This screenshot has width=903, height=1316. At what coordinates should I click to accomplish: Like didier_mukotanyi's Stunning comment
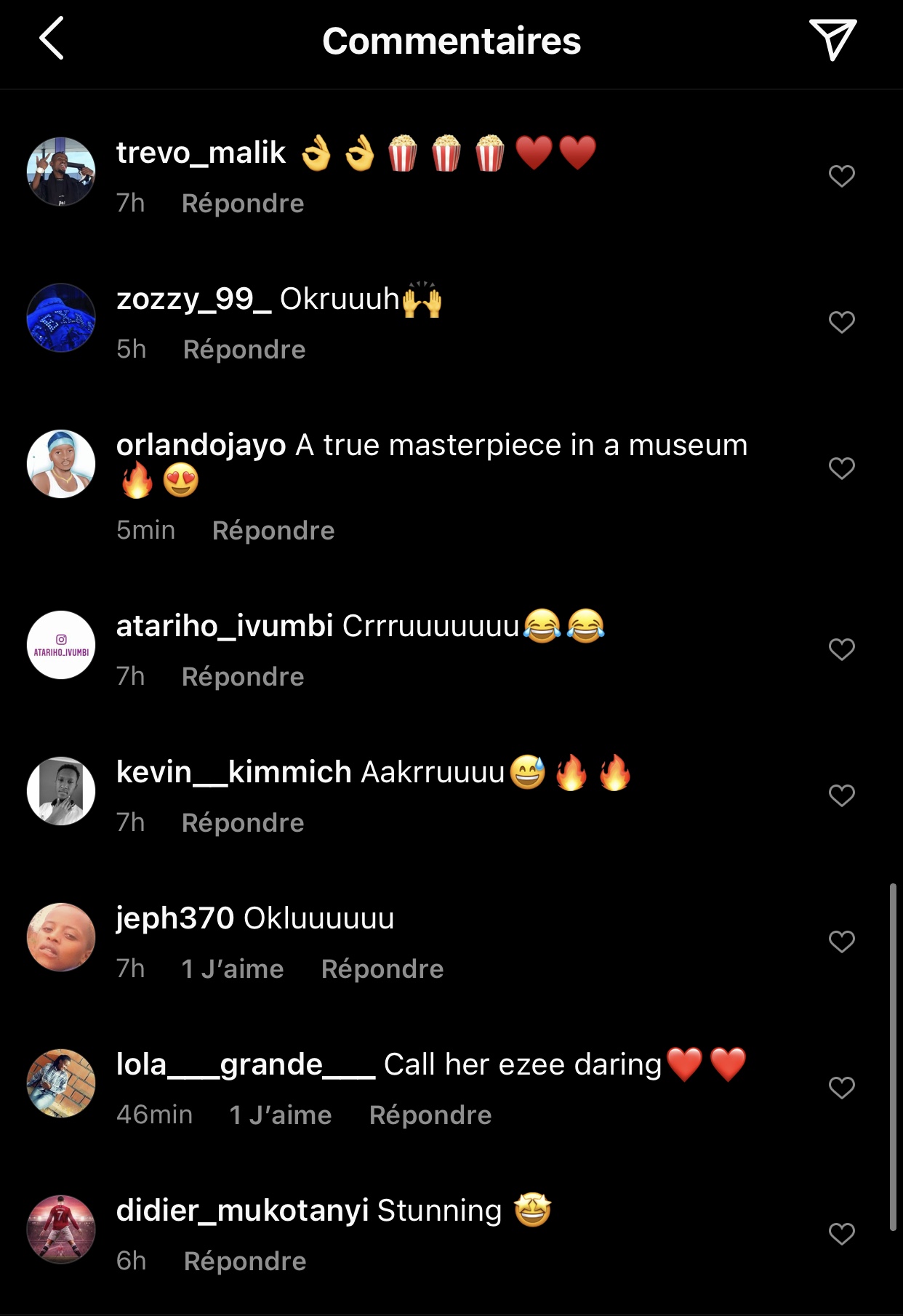841,1234
